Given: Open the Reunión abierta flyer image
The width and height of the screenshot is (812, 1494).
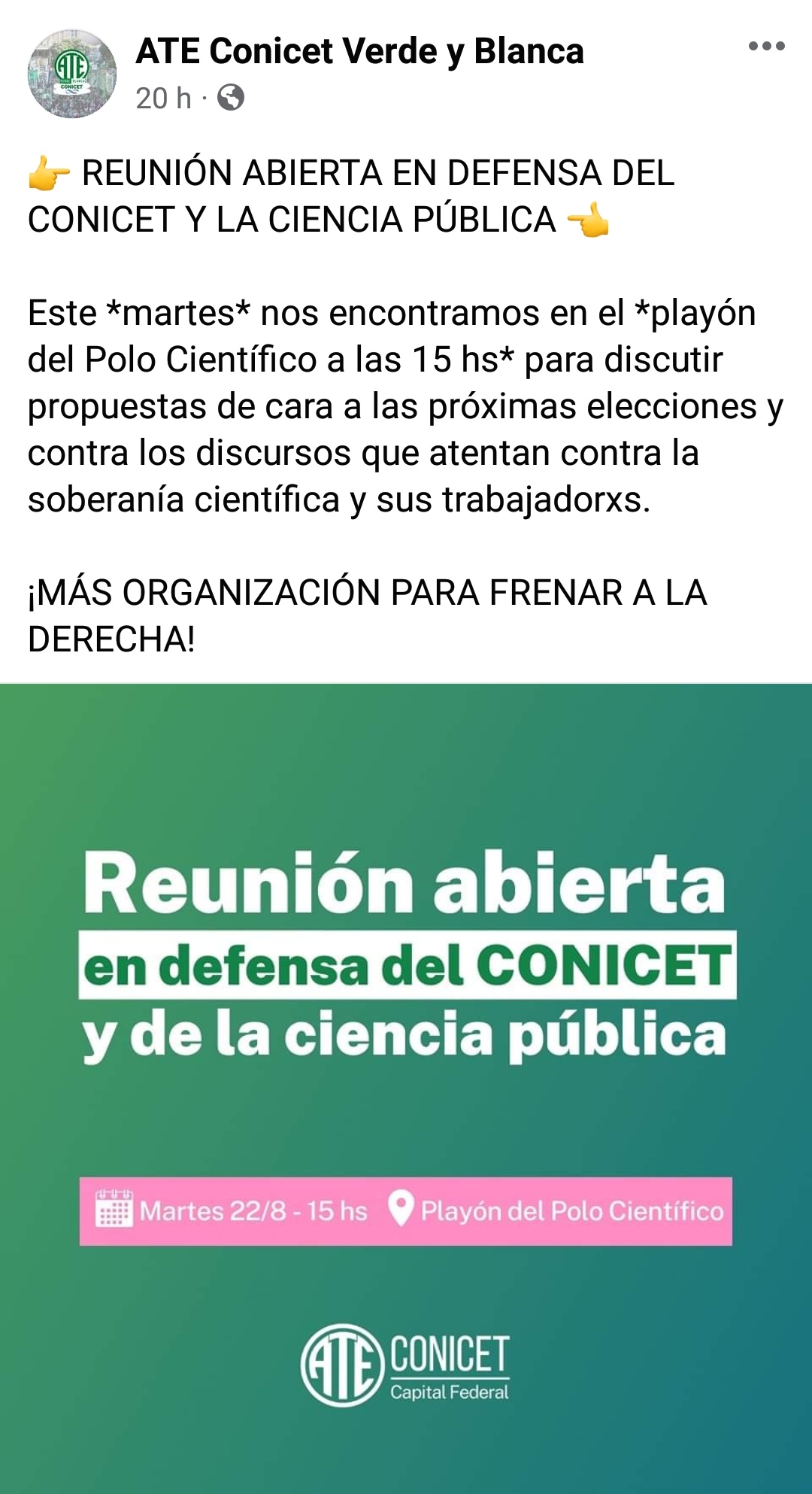Looking at the screenshot, I should 406,1089.
